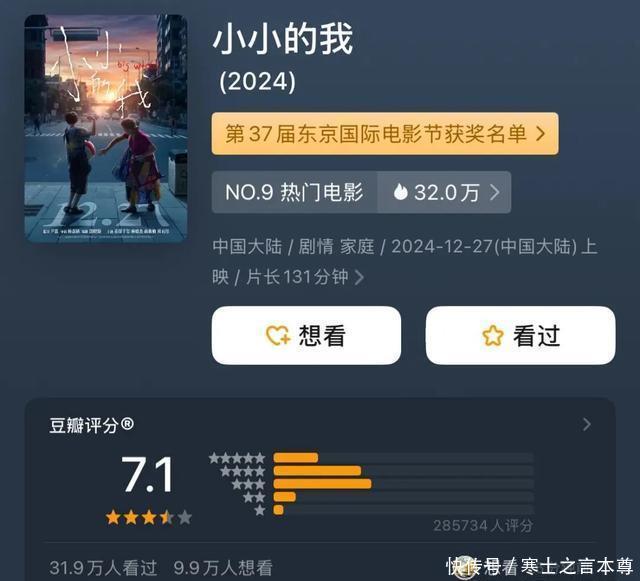Mark the movie as 看过
This screenshot has width=640, height=581.
pyautogui.click(x=520, y=336)
